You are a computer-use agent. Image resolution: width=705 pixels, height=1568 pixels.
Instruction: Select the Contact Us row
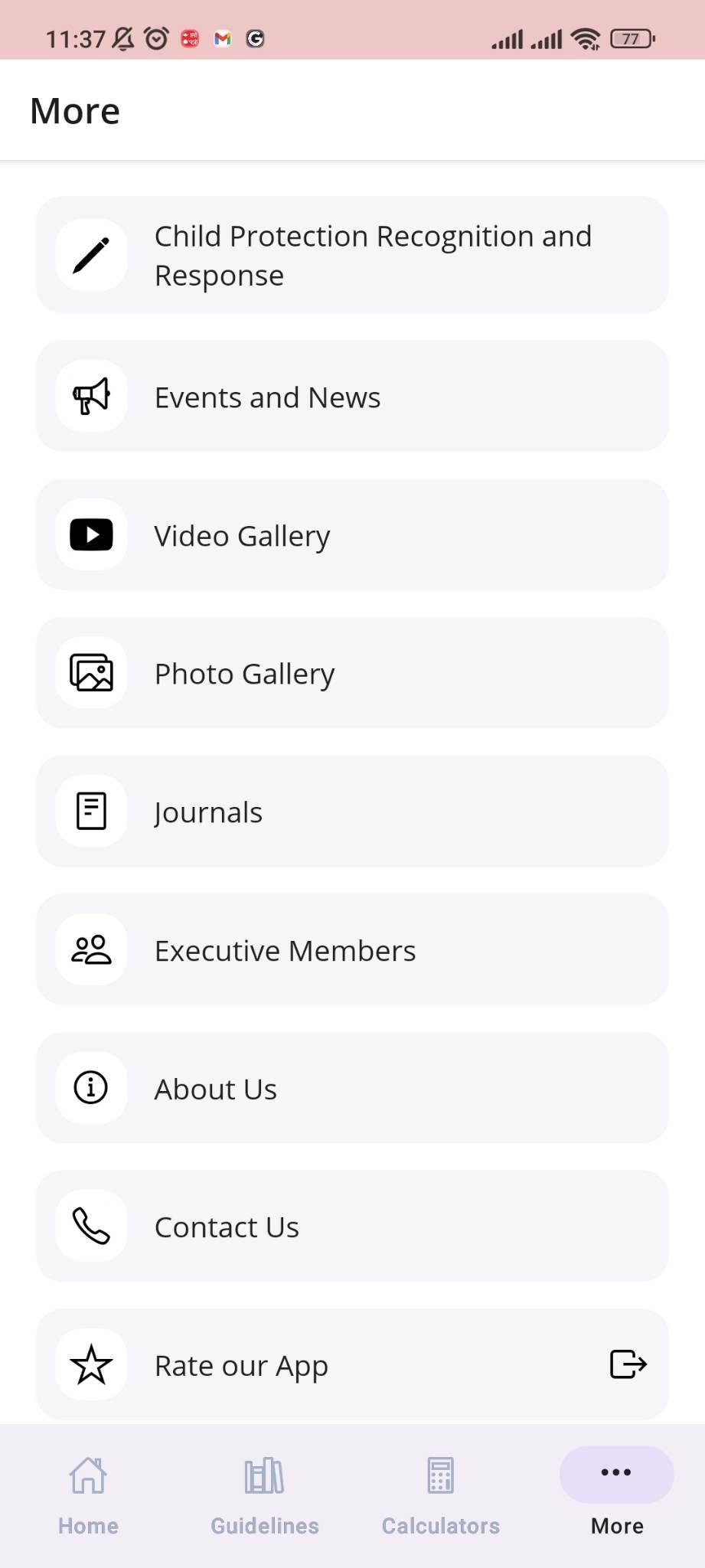[352, 1227]
